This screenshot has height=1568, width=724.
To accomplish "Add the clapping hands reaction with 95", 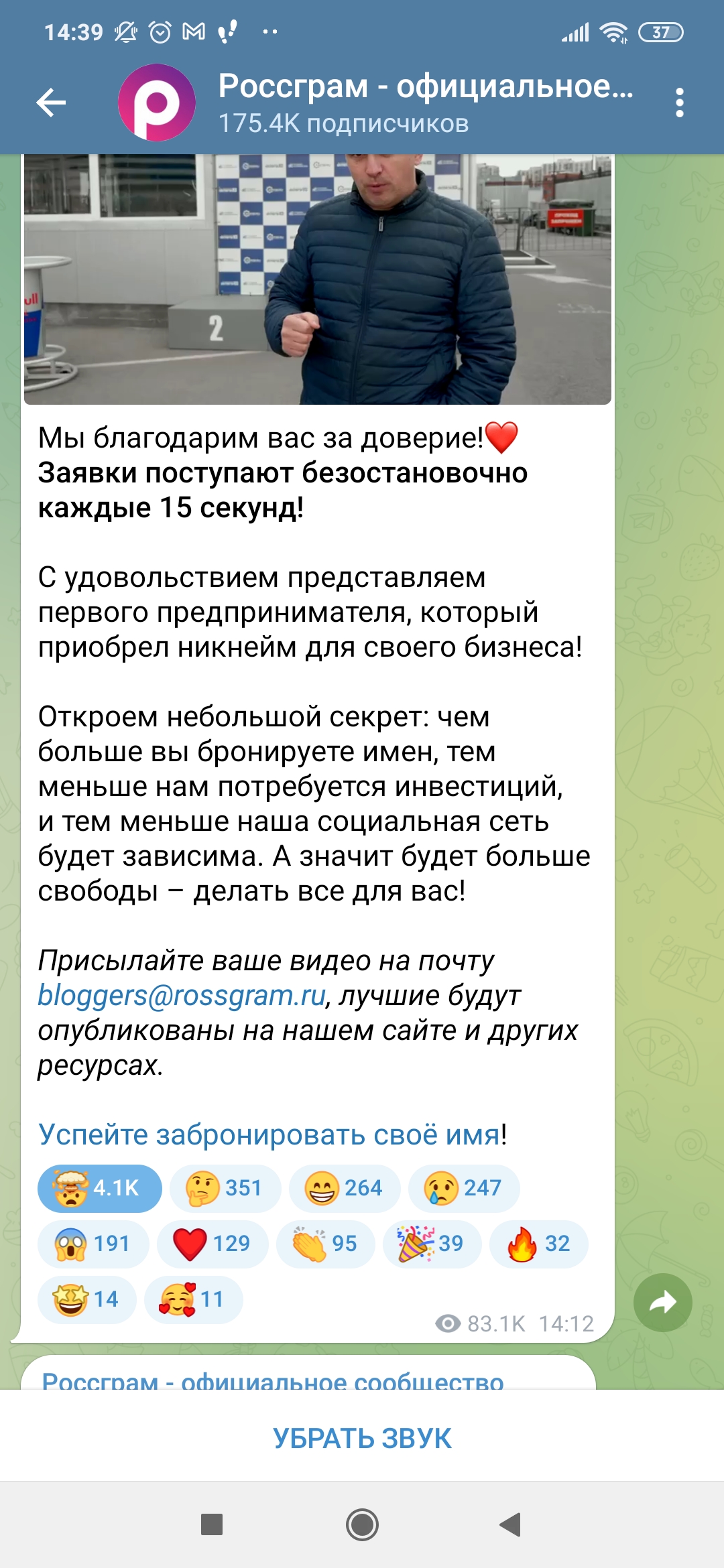I will tap(326, 1244).
